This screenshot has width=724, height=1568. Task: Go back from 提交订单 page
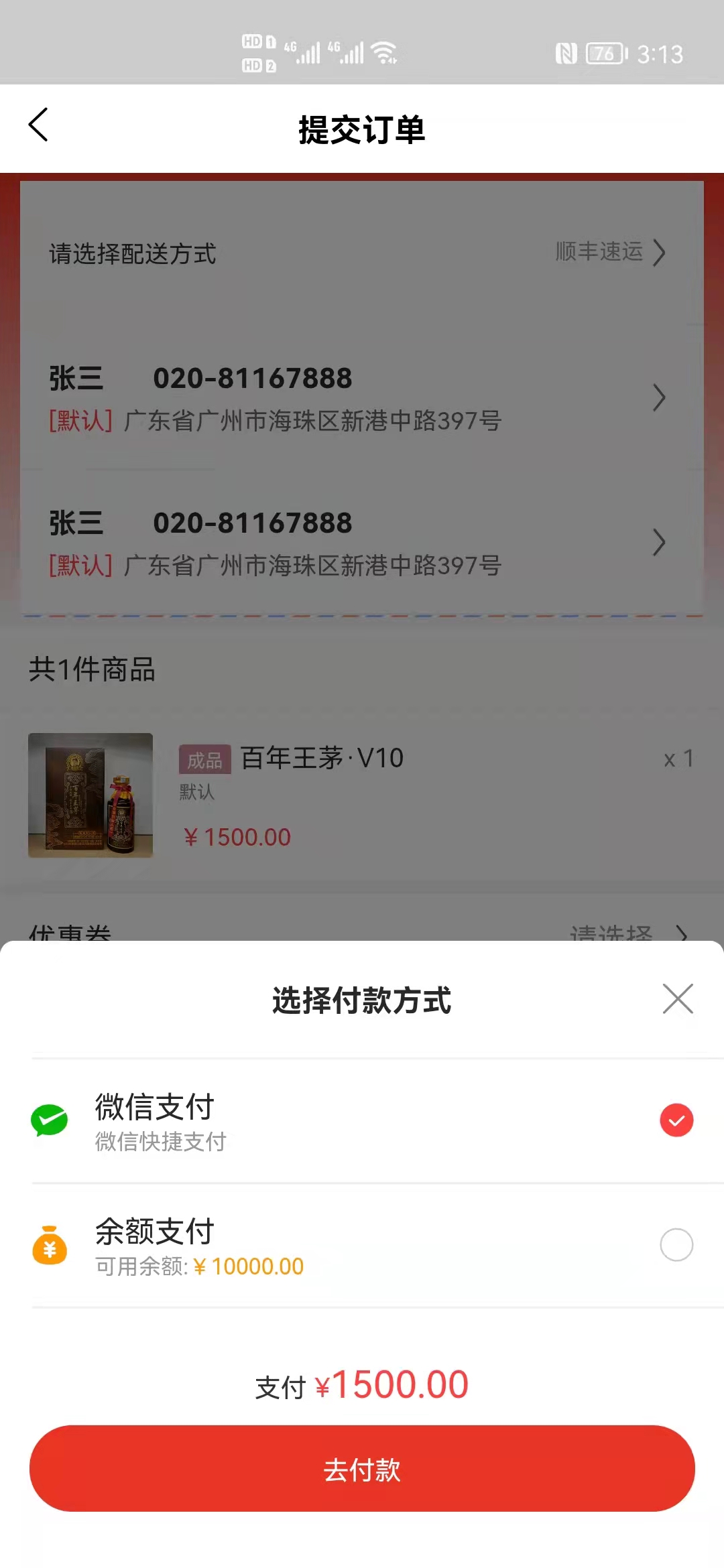pos(38,125)
